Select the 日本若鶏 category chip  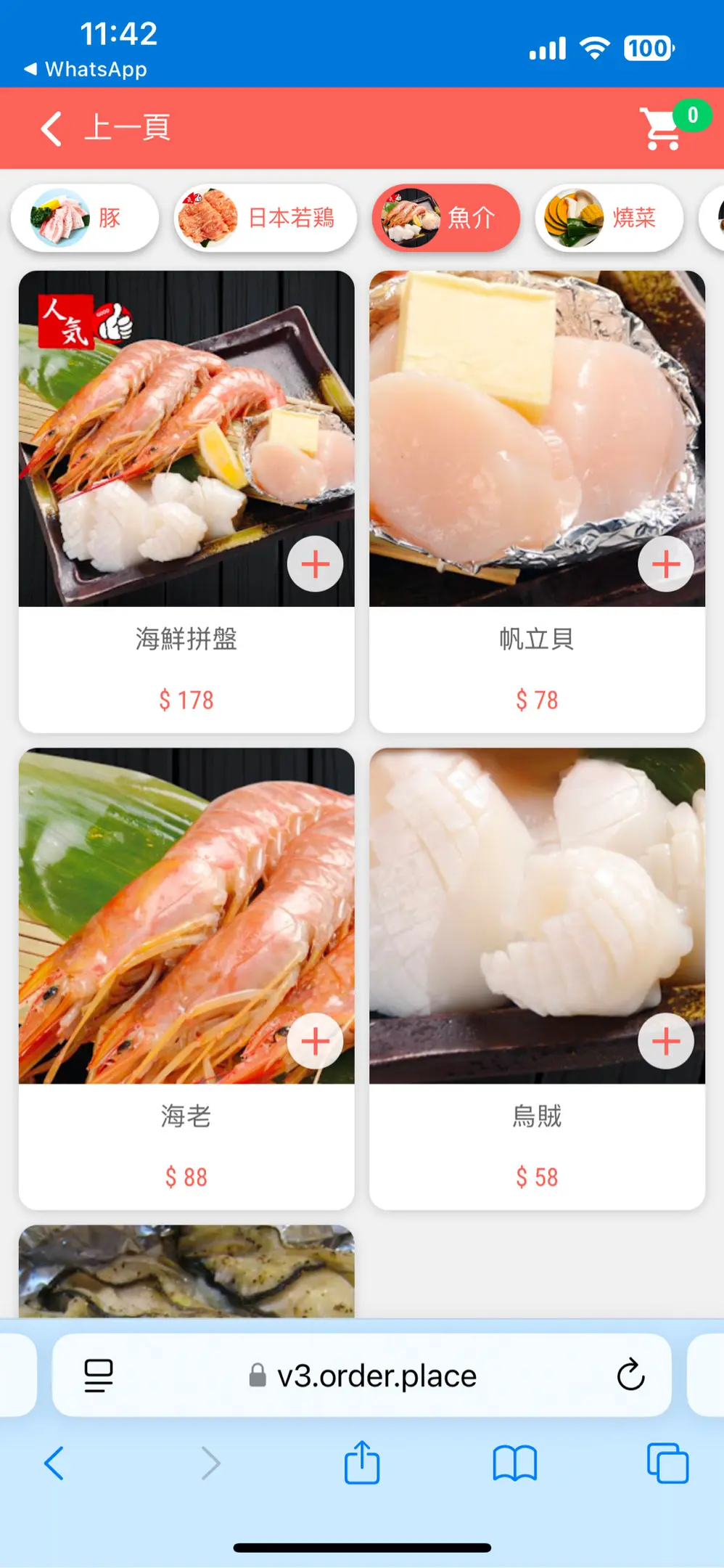[266, 218]
